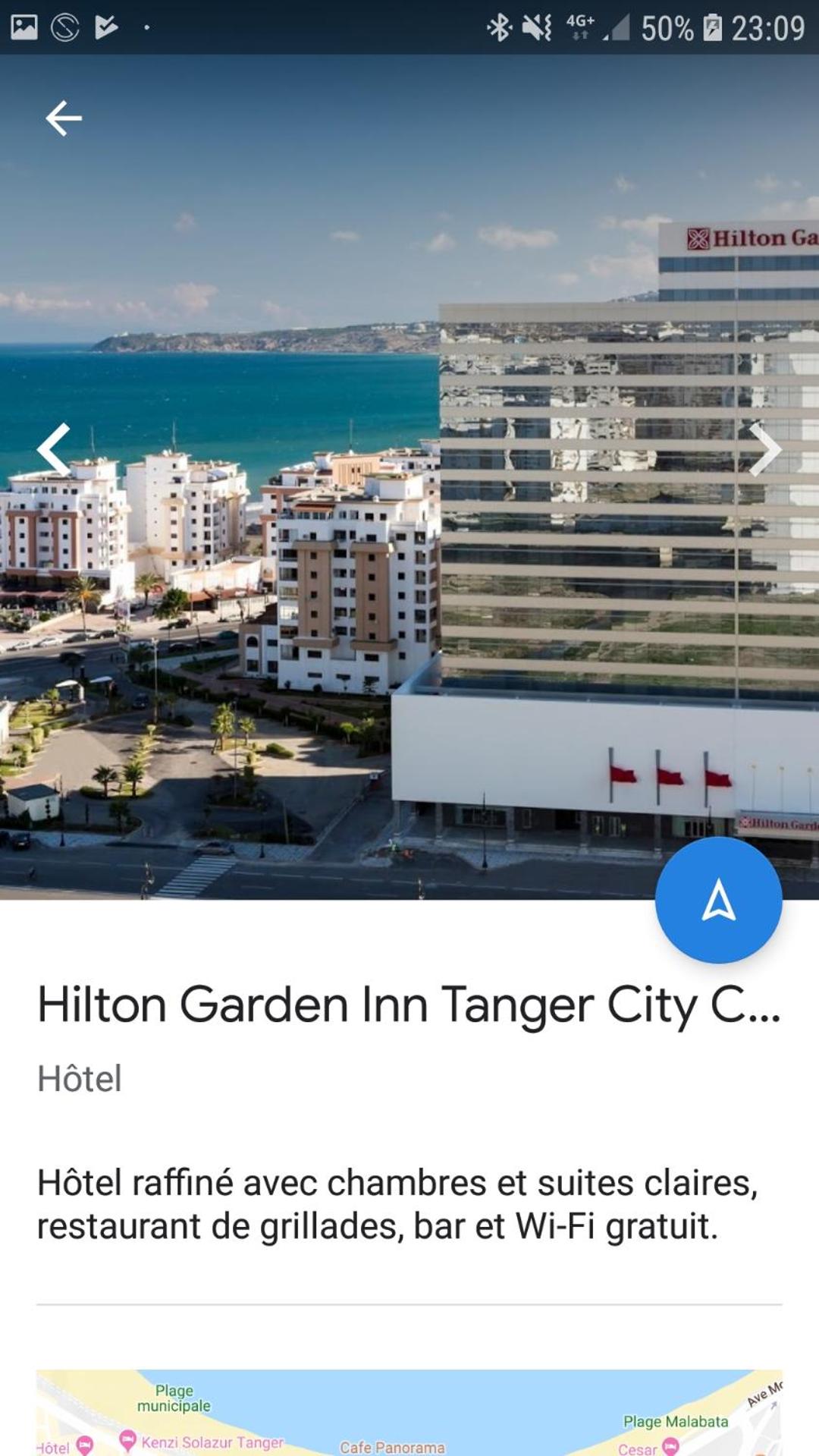
Task: Show the next hotel photo
Action: pos(764,450)
